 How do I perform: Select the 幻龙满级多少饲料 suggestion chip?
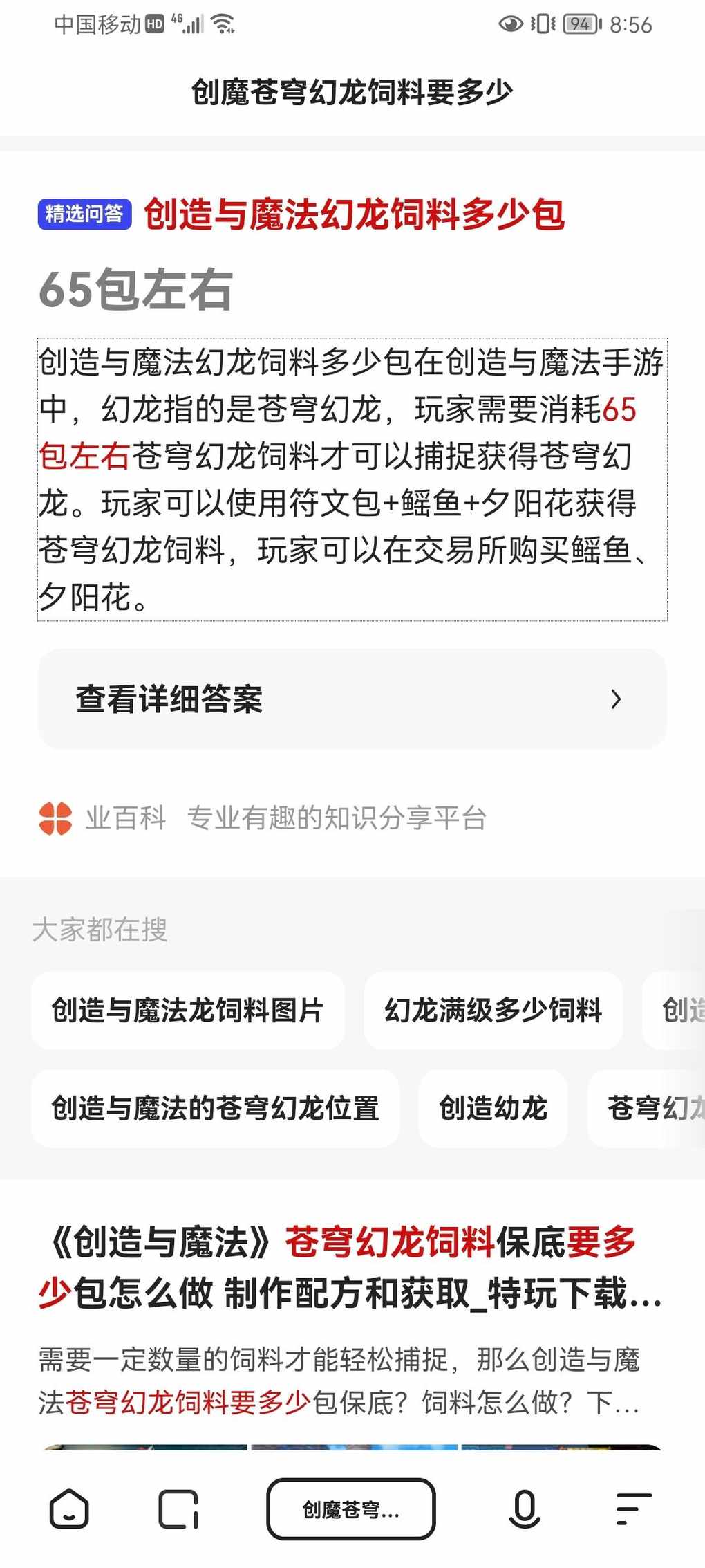pos(493,1010)
